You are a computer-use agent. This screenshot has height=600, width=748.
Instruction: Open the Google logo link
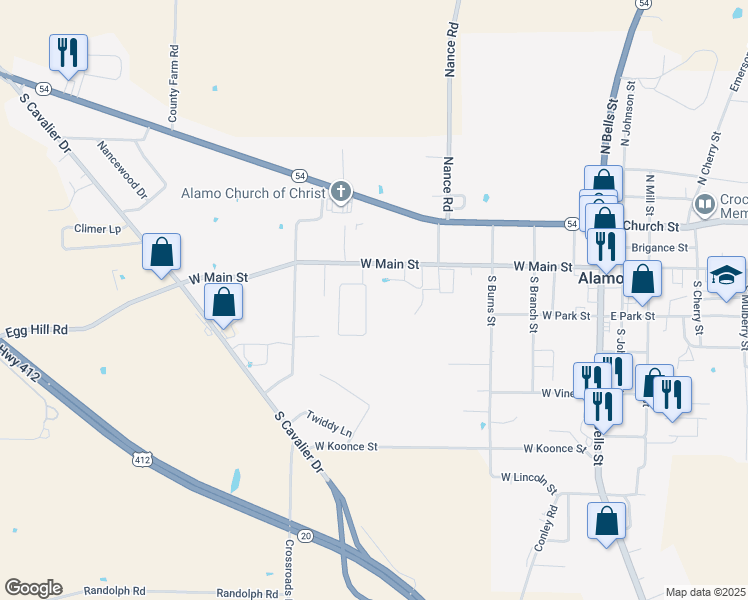[33, 588]
